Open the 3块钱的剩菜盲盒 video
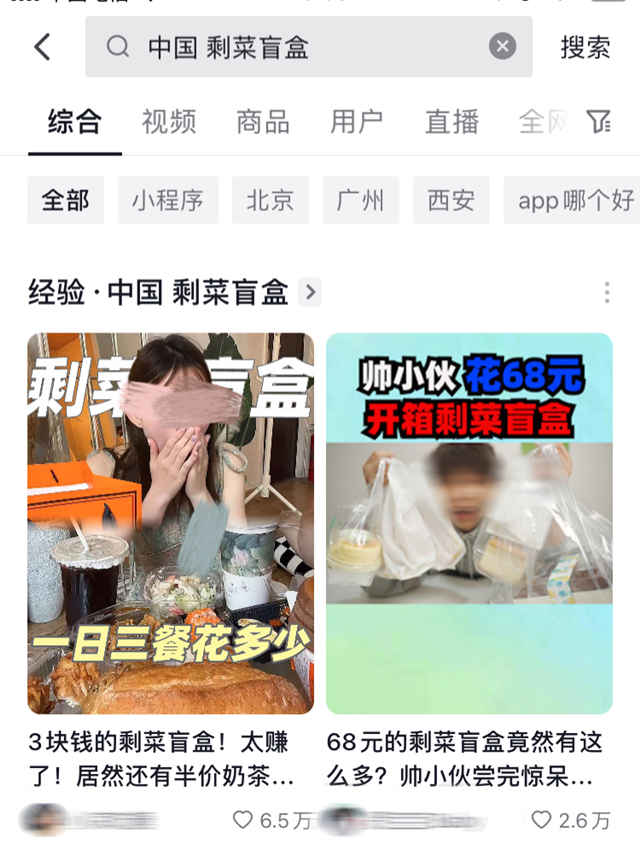 [x=170, y=523]
